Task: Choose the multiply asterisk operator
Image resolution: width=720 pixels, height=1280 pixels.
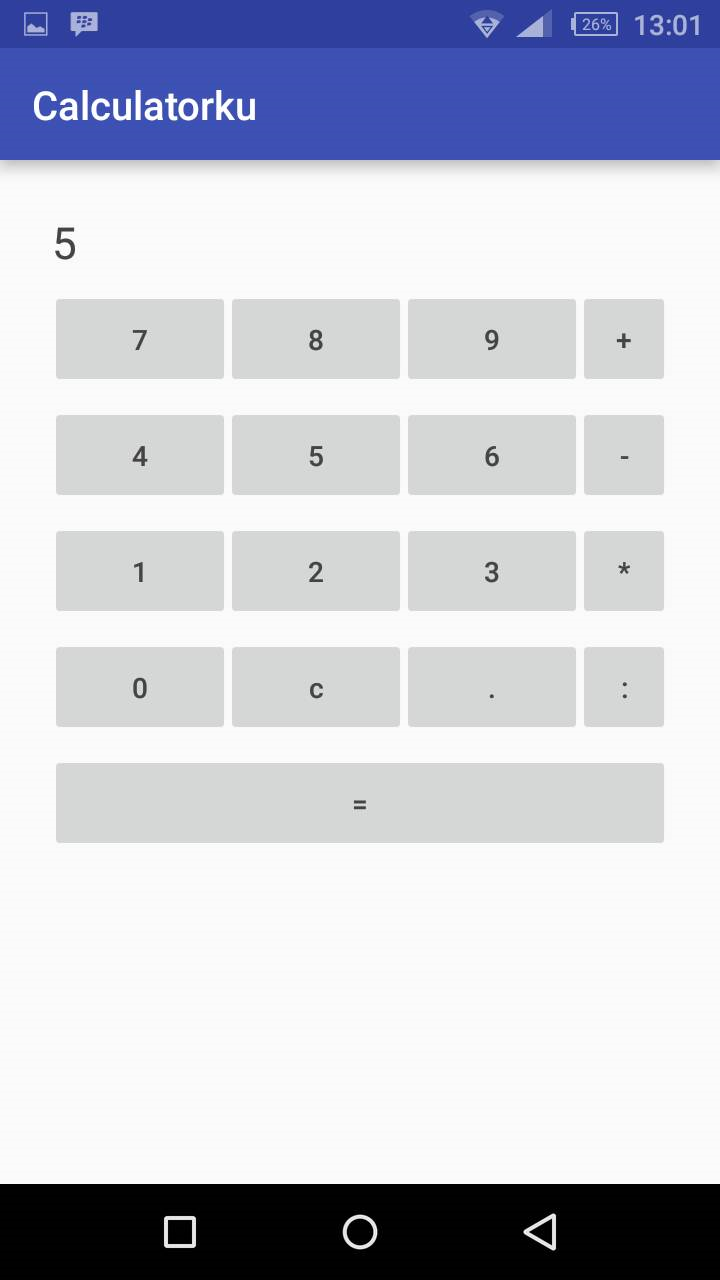Action: coord(624,571)
